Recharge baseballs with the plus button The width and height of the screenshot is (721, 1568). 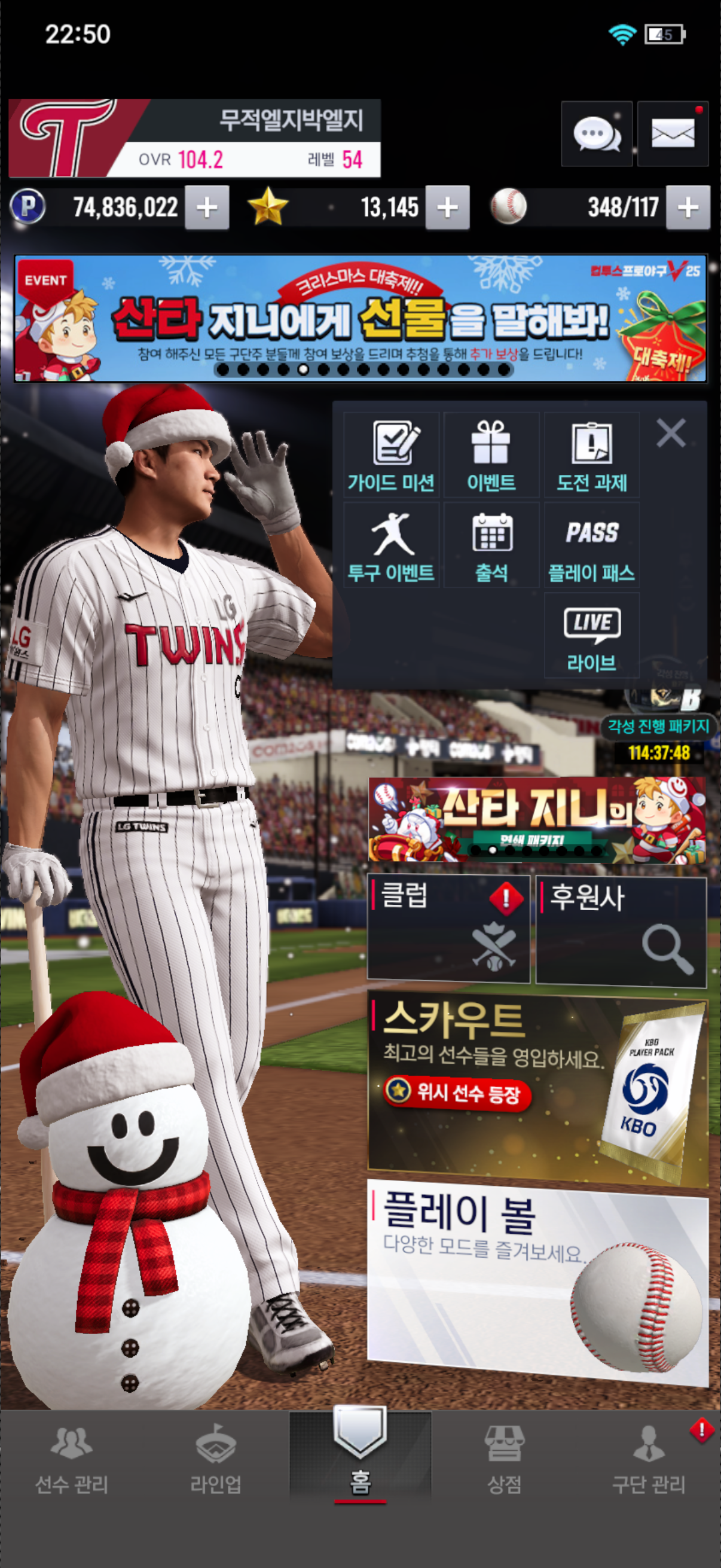coord(688,208)
